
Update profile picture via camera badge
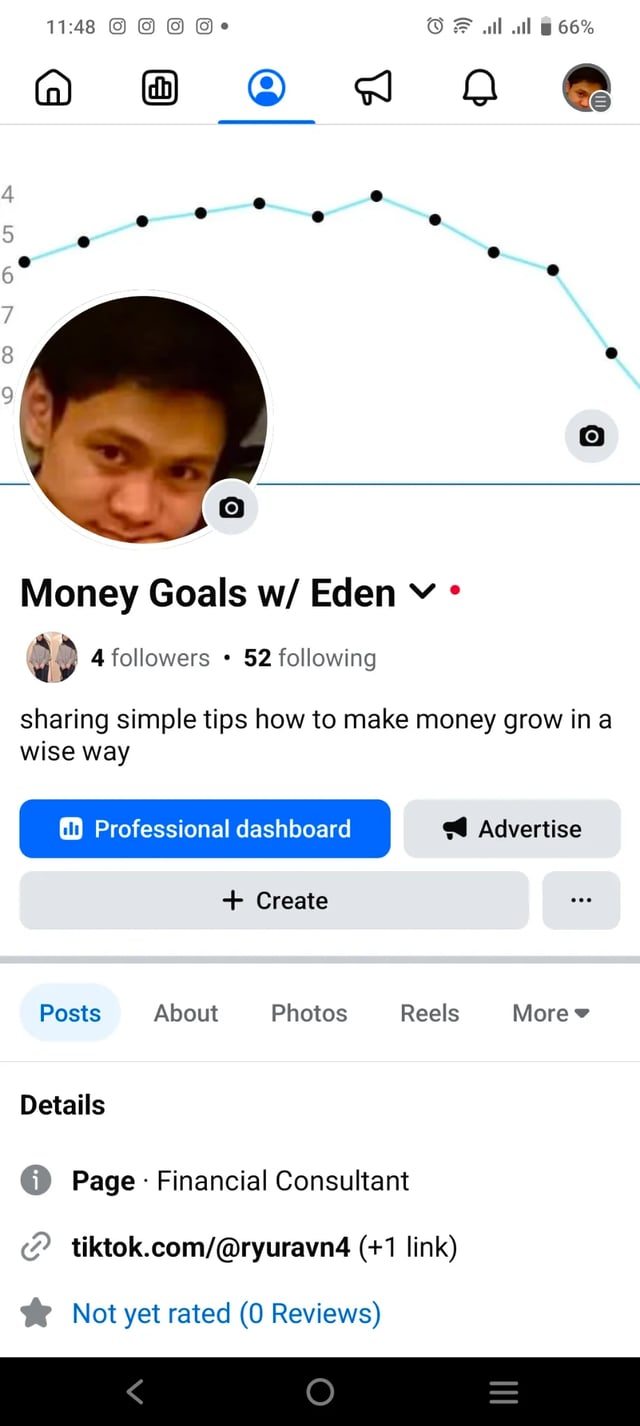(x=231, y=508)
